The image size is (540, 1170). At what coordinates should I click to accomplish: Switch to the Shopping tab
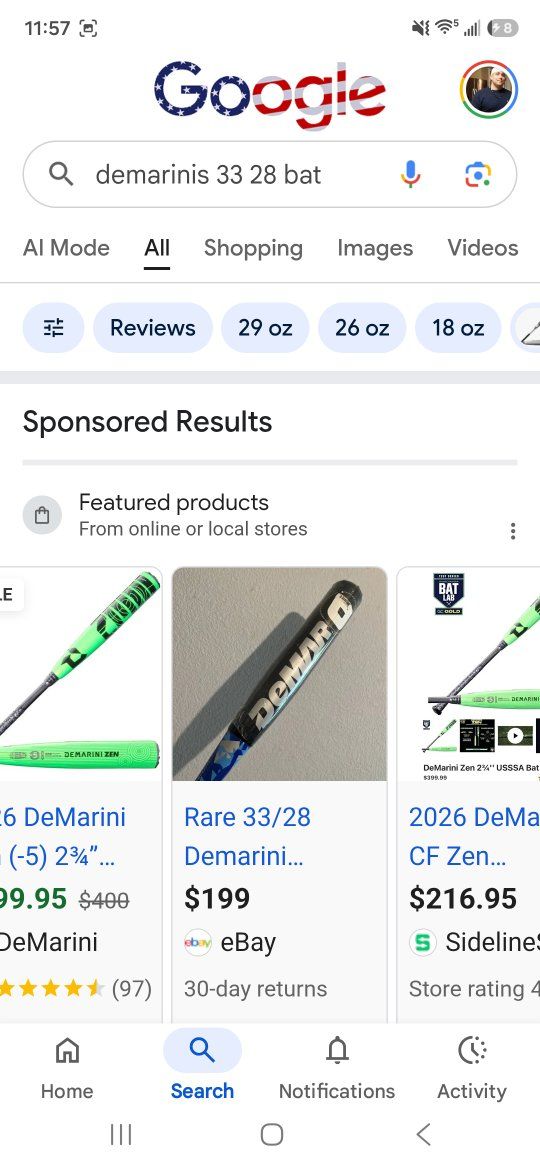pyautogui.click(x=253, y=248)
